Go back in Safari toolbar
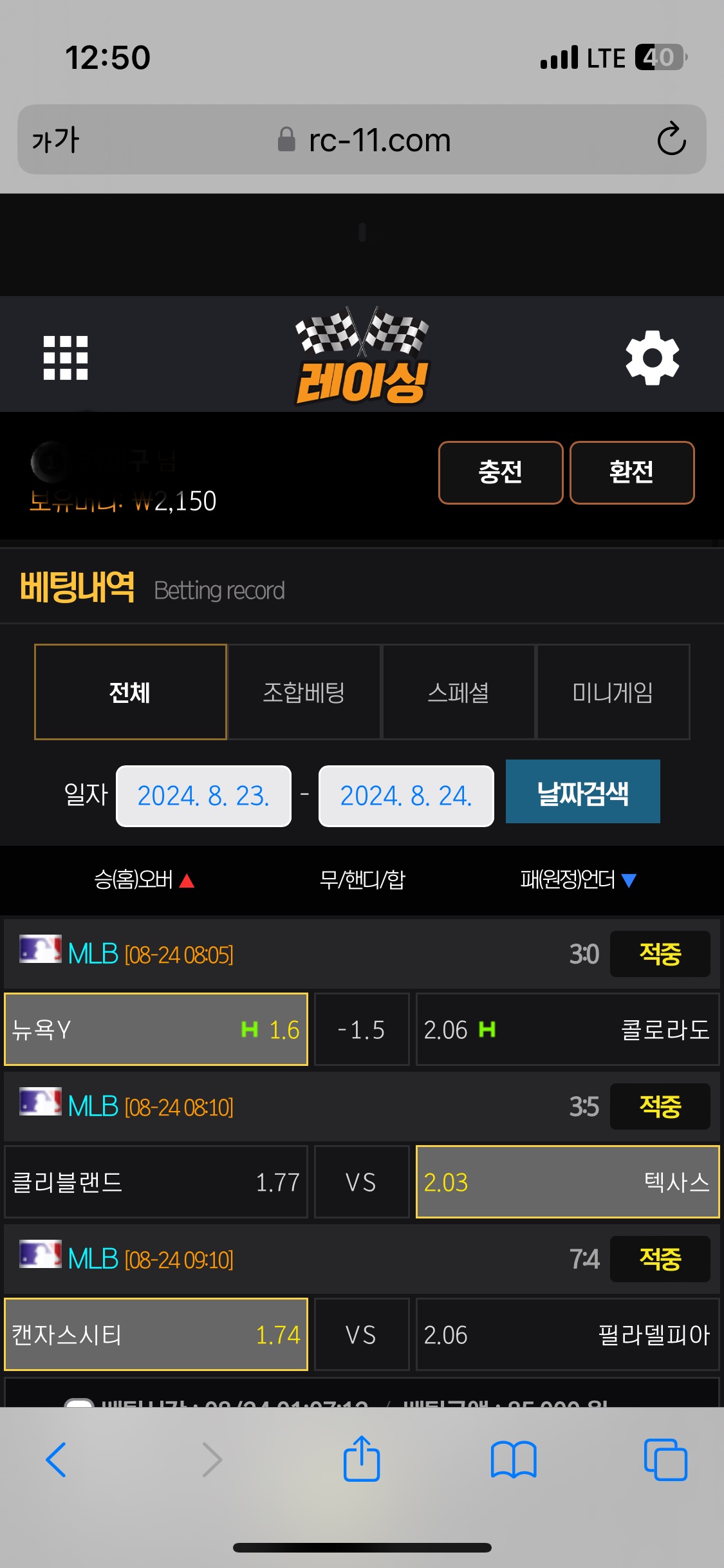The width and height of the screenshot is (724, 1568). click(56, 1460)
